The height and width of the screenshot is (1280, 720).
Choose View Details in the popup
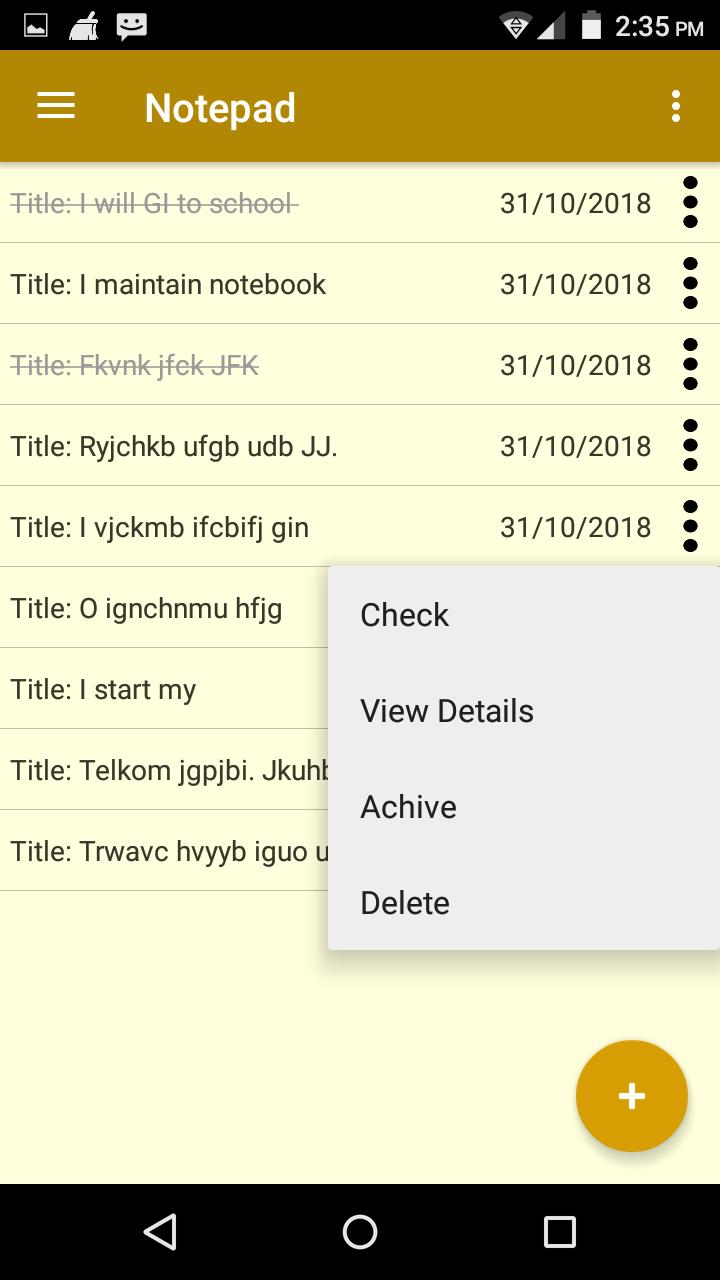coord(447,711)
